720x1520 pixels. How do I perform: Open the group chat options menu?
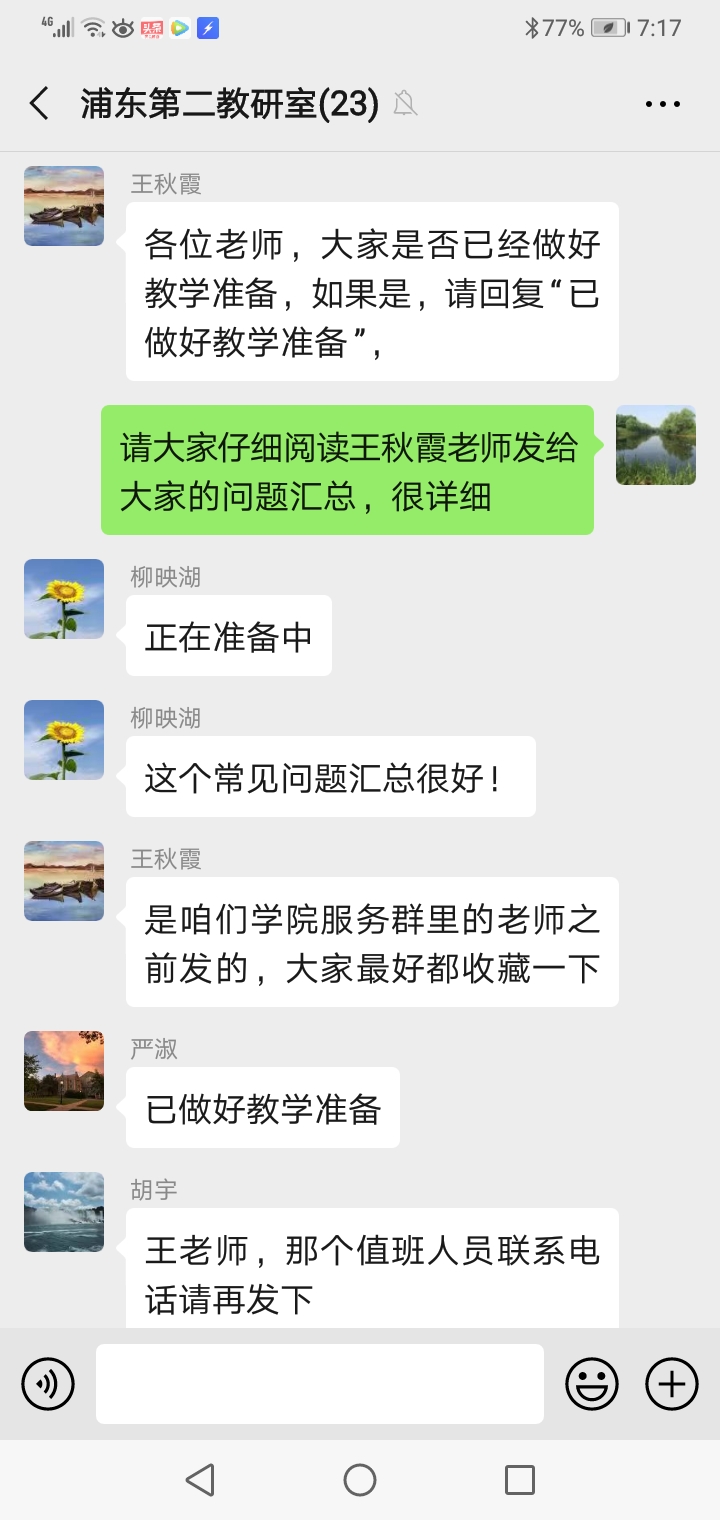662,104
